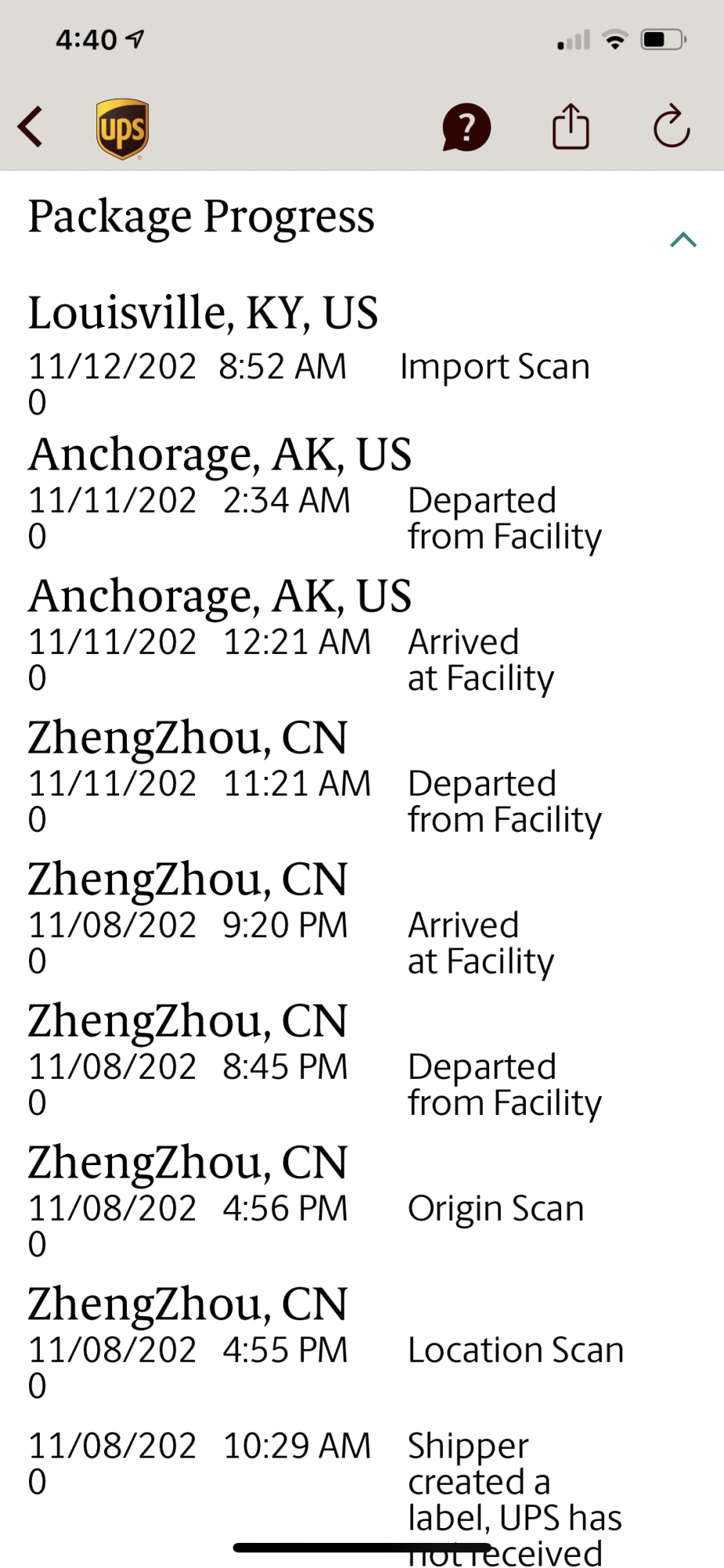Go back using the back arrow

click(31, 127)
